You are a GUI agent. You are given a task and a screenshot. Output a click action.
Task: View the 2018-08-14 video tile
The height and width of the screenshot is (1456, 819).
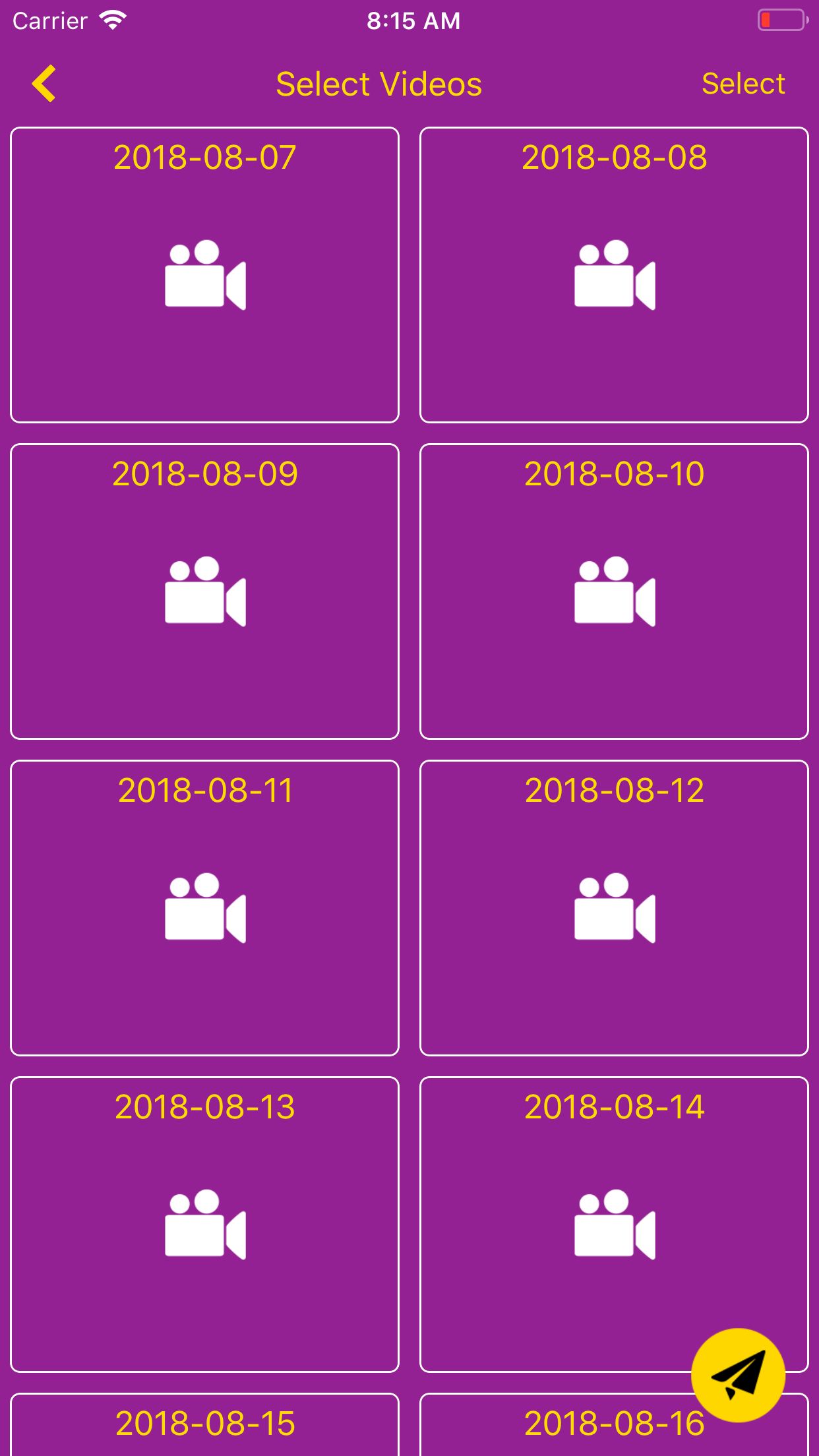click(614, 1224)
